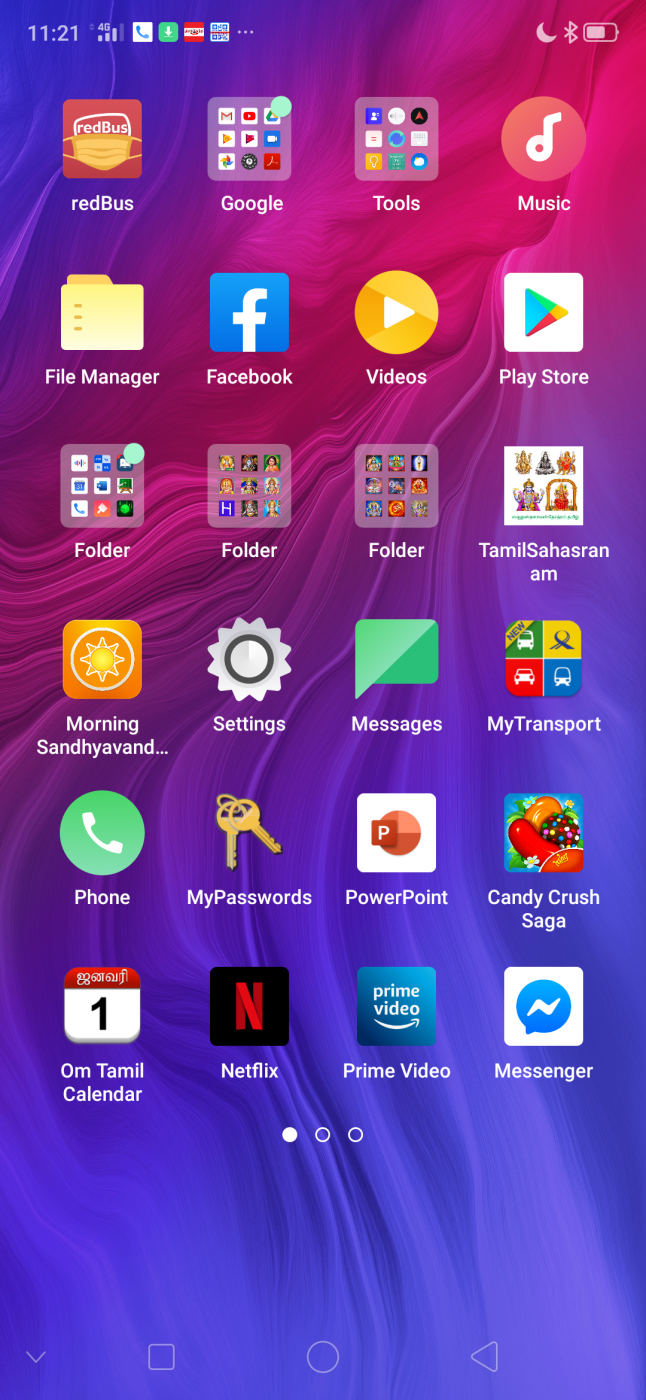The image size is (646, 1400).
Task: Open Settings
Action: (250, 660)
